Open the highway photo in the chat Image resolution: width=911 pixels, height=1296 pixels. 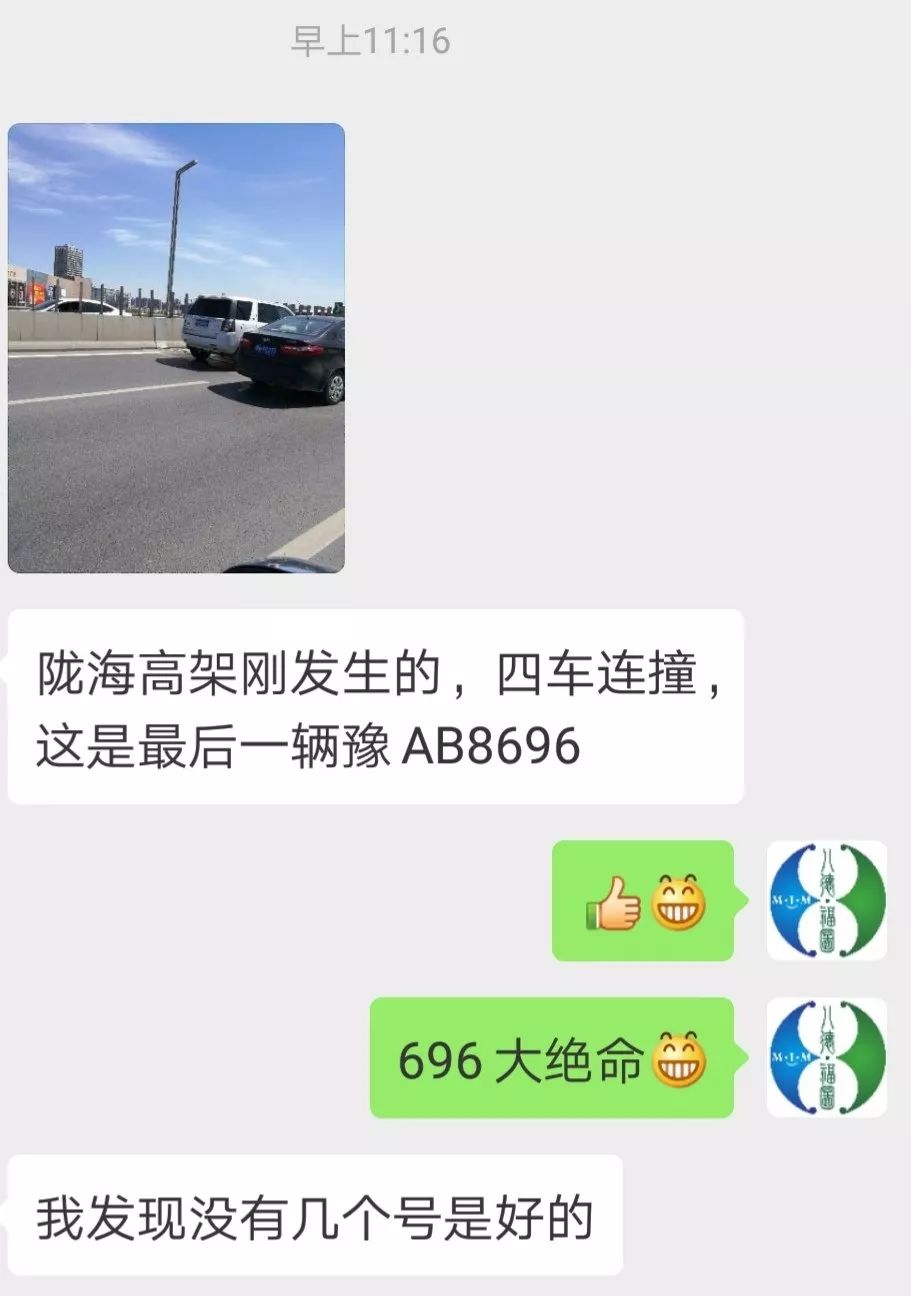[x=176, y=348]
